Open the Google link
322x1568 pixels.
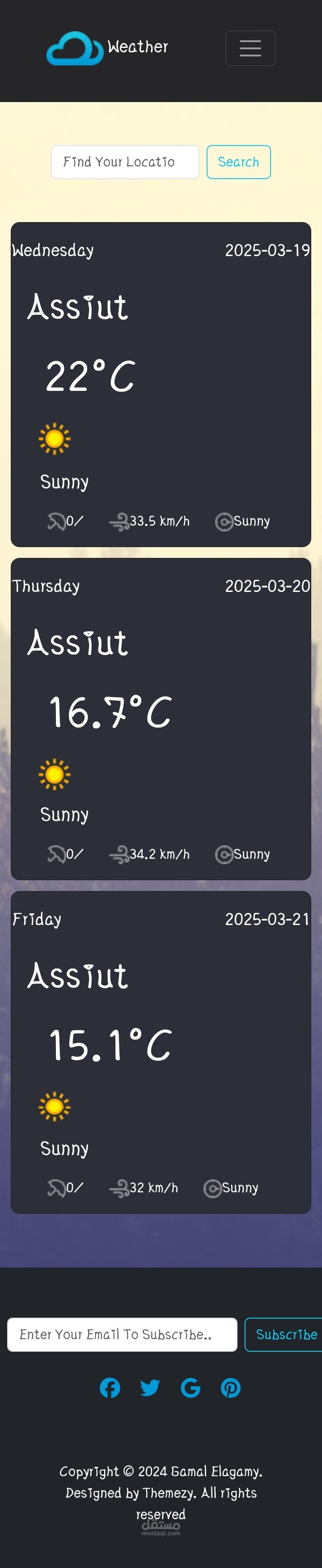[x=190, y=1388]
